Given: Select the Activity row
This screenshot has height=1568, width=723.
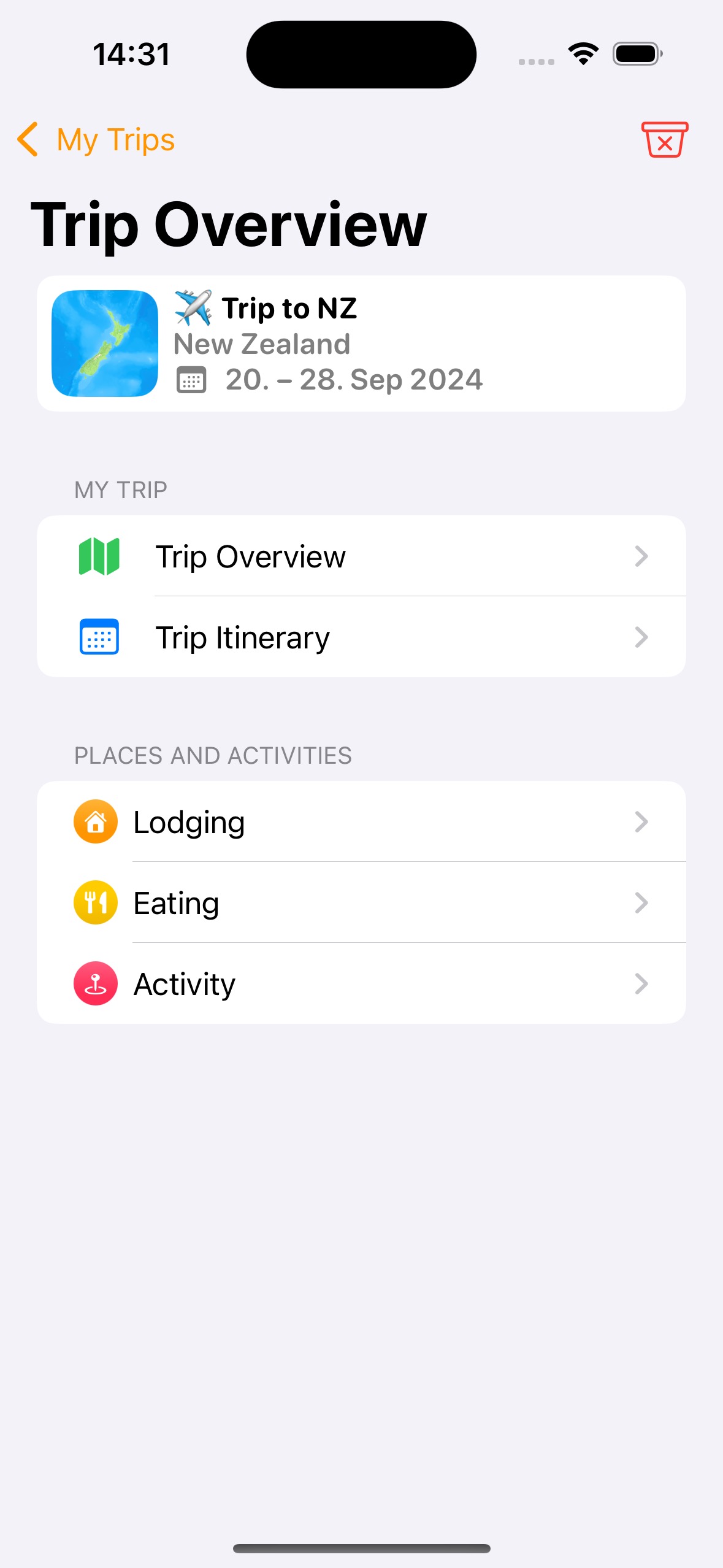Looking at the screenshot, I should [361, 984].
